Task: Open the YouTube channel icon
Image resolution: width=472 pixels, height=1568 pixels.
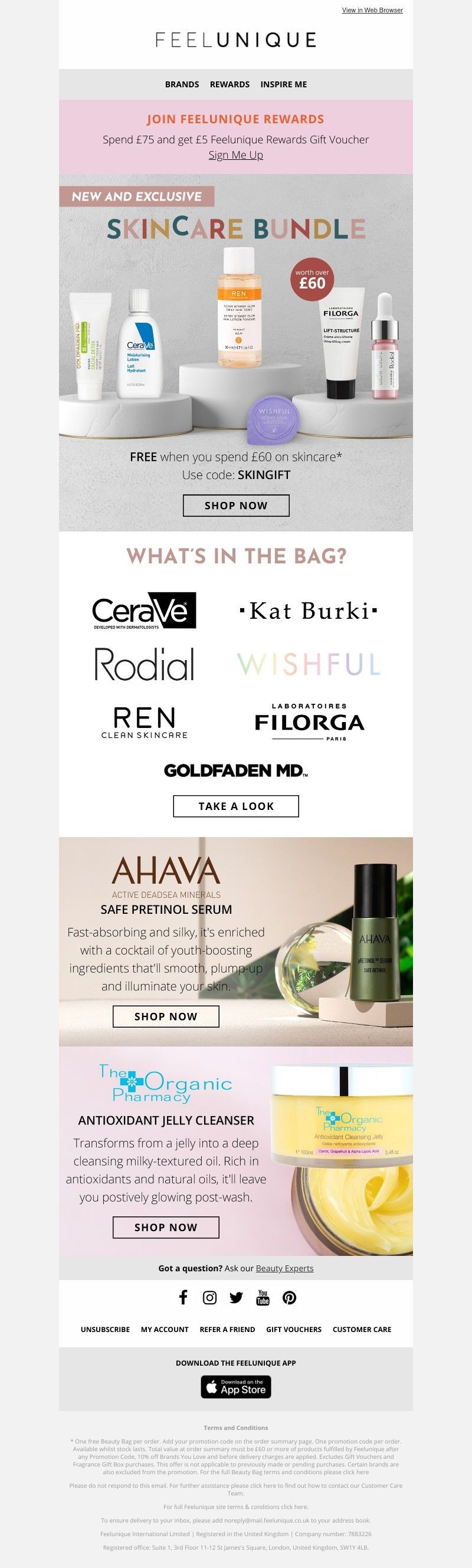Action: click(x=263, y=1297)
